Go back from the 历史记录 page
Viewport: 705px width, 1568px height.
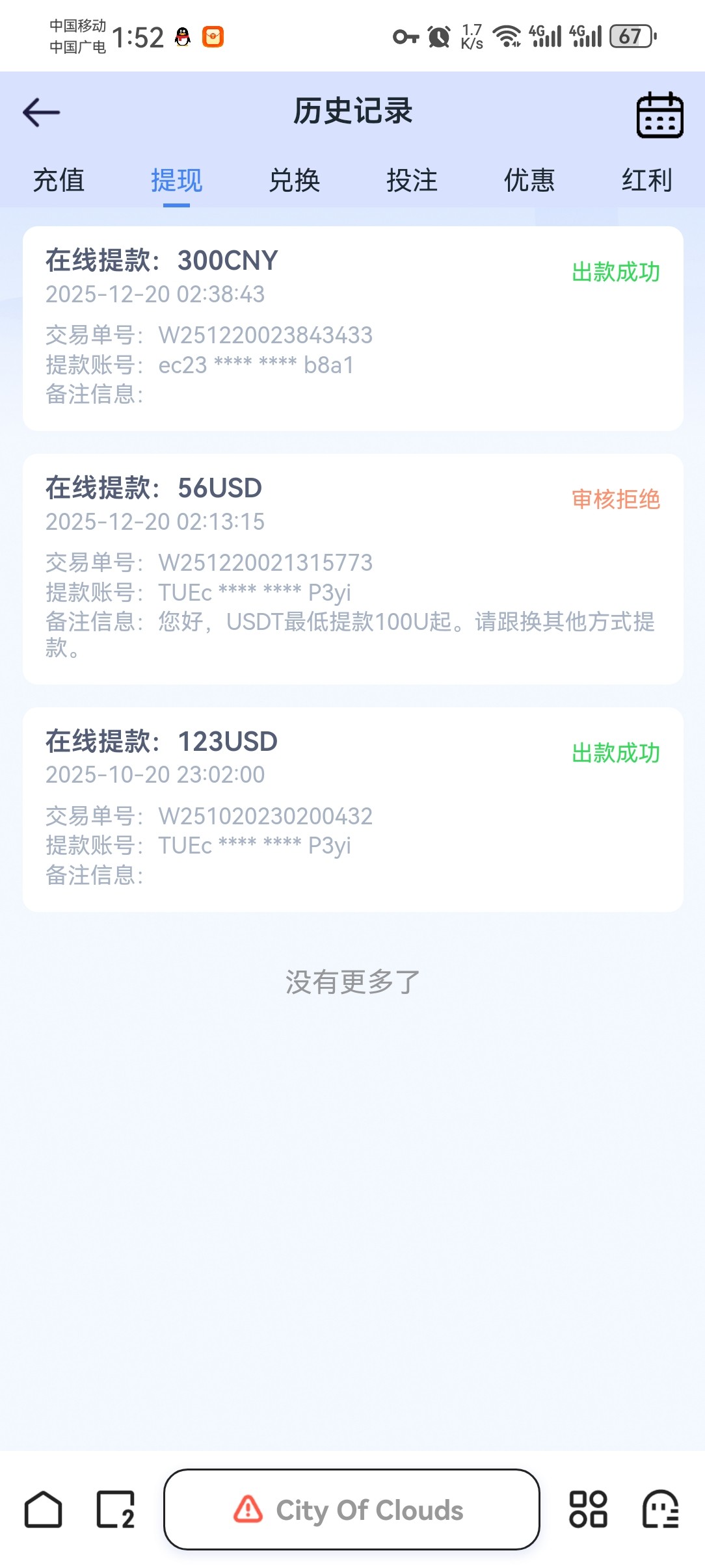[42, 112]
